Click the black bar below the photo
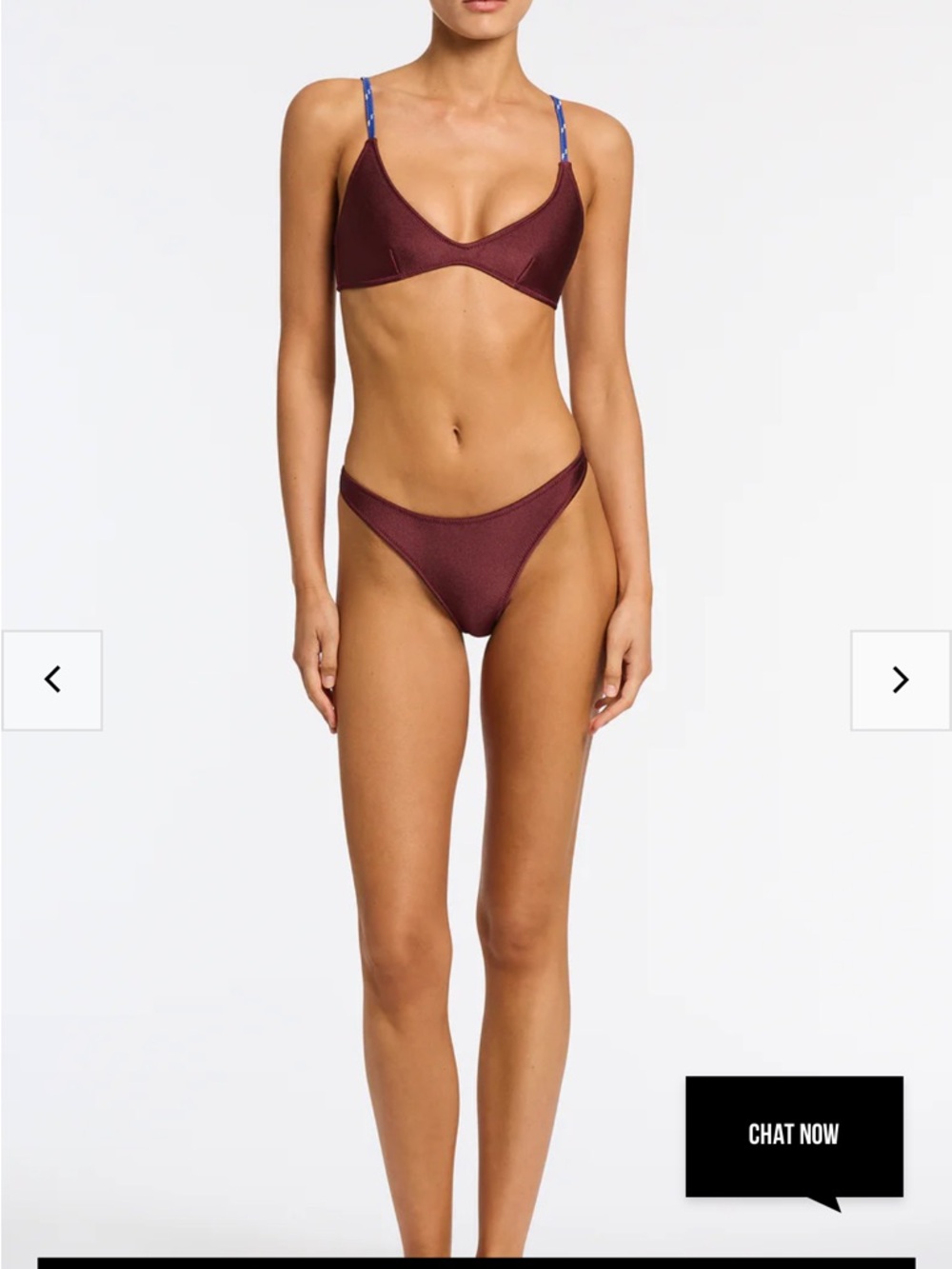This screenshot has width=952, height=1269. coord(476,1263)
